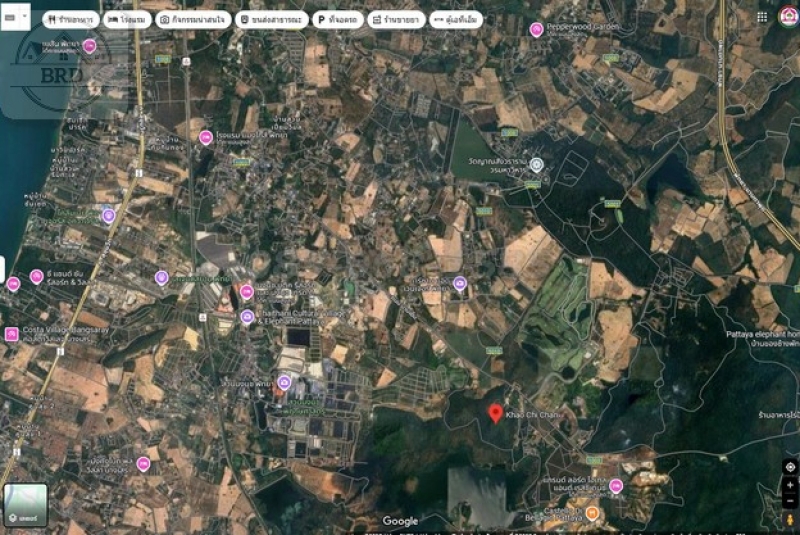This screenshot has width=800, height=535.
Task: Open the map layers thumbnail
Action: [25, 505]
